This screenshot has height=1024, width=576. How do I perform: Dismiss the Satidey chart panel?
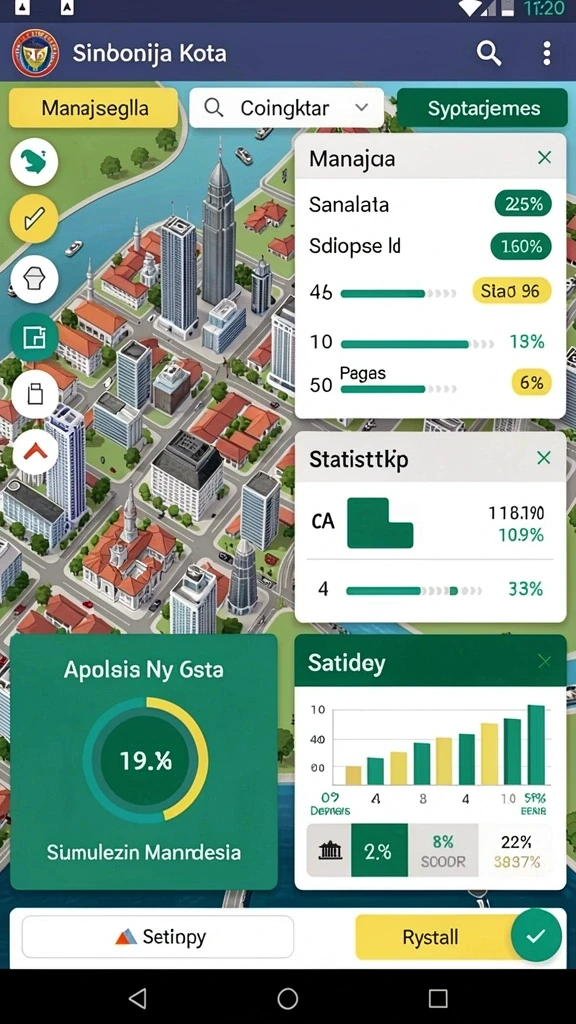pos(544,662)
